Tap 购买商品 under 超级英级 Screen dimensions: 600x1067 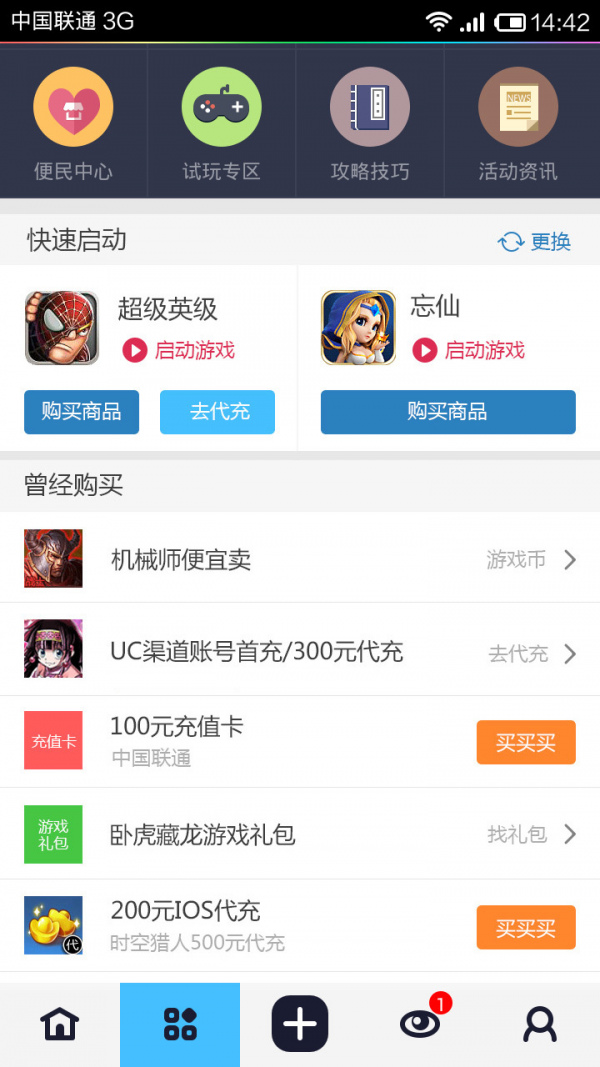pos(81,412)
